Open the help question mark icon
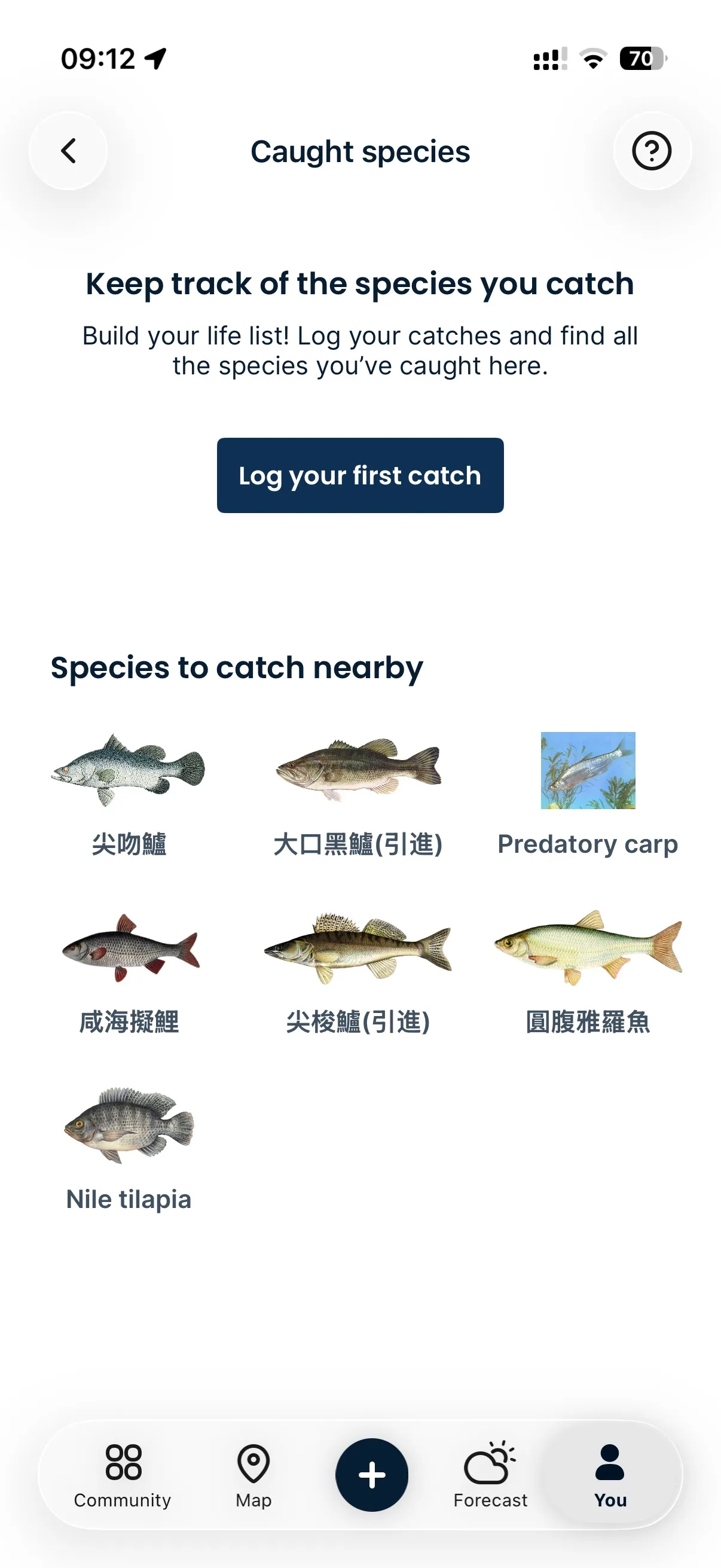 coord(652,151)
